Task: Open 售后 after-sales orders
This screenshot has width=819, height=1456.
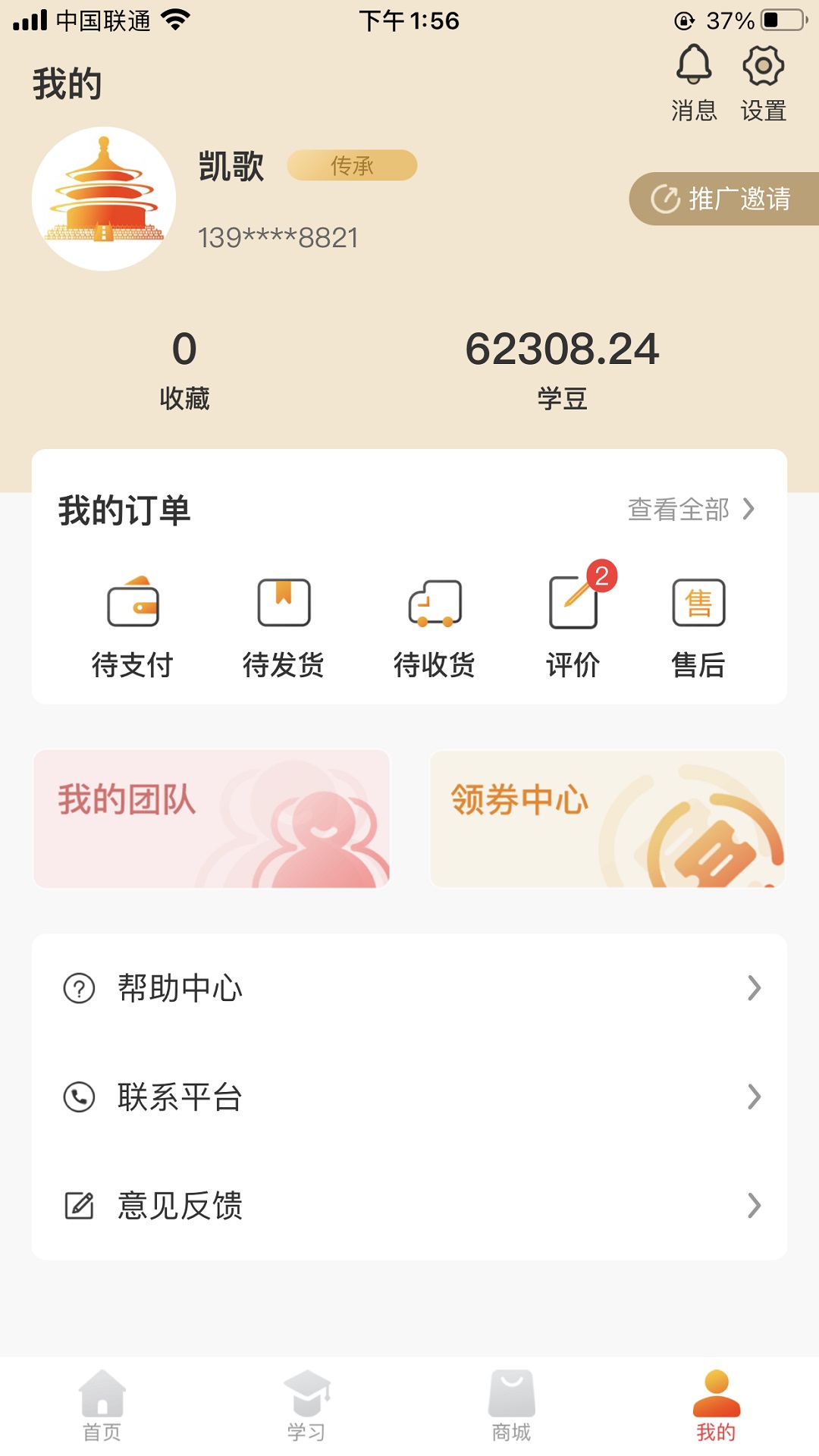Action: pyautogui.click(x=698, y=627)
